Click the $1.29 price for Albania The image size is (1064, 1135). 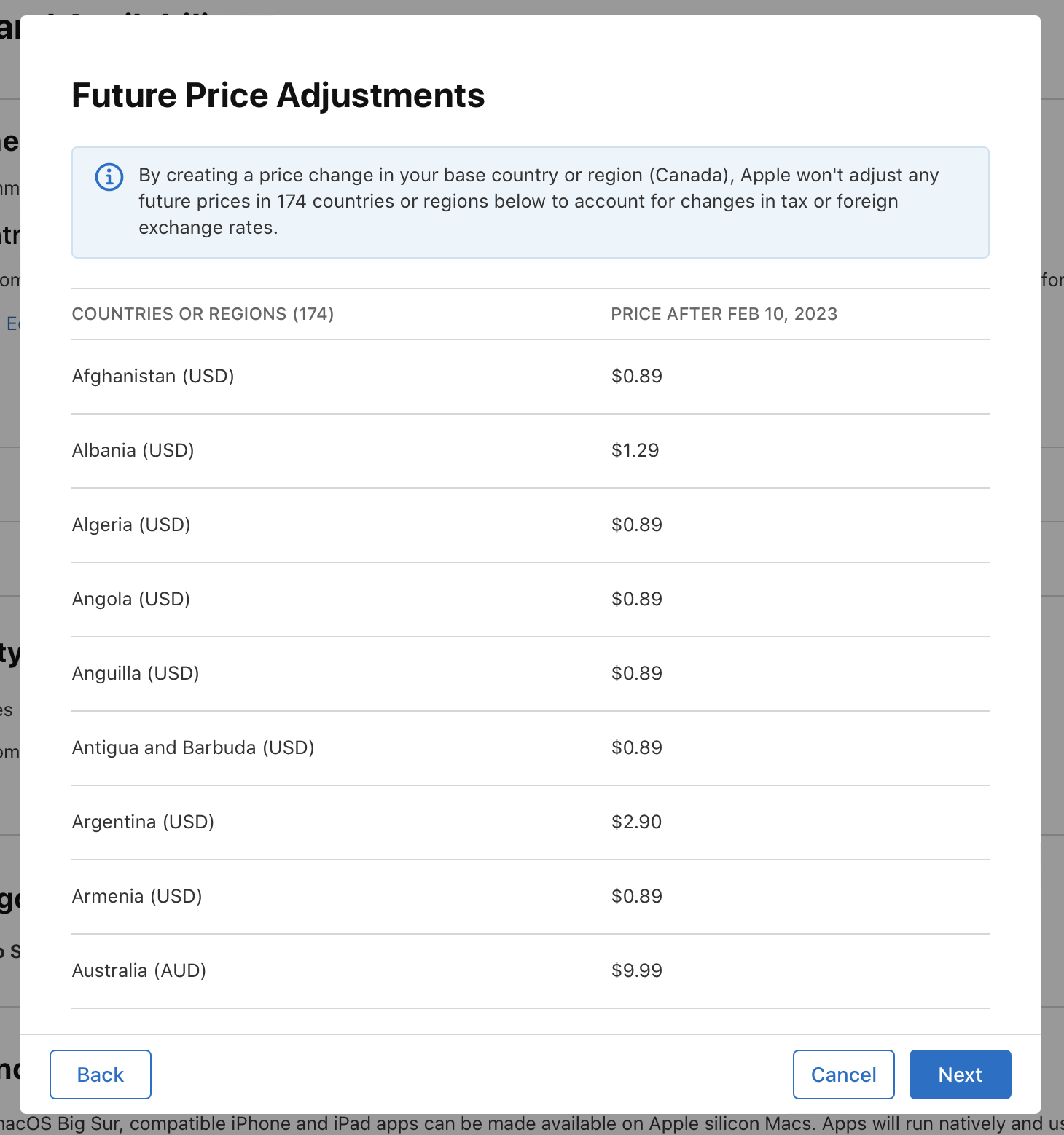(634, 450)
